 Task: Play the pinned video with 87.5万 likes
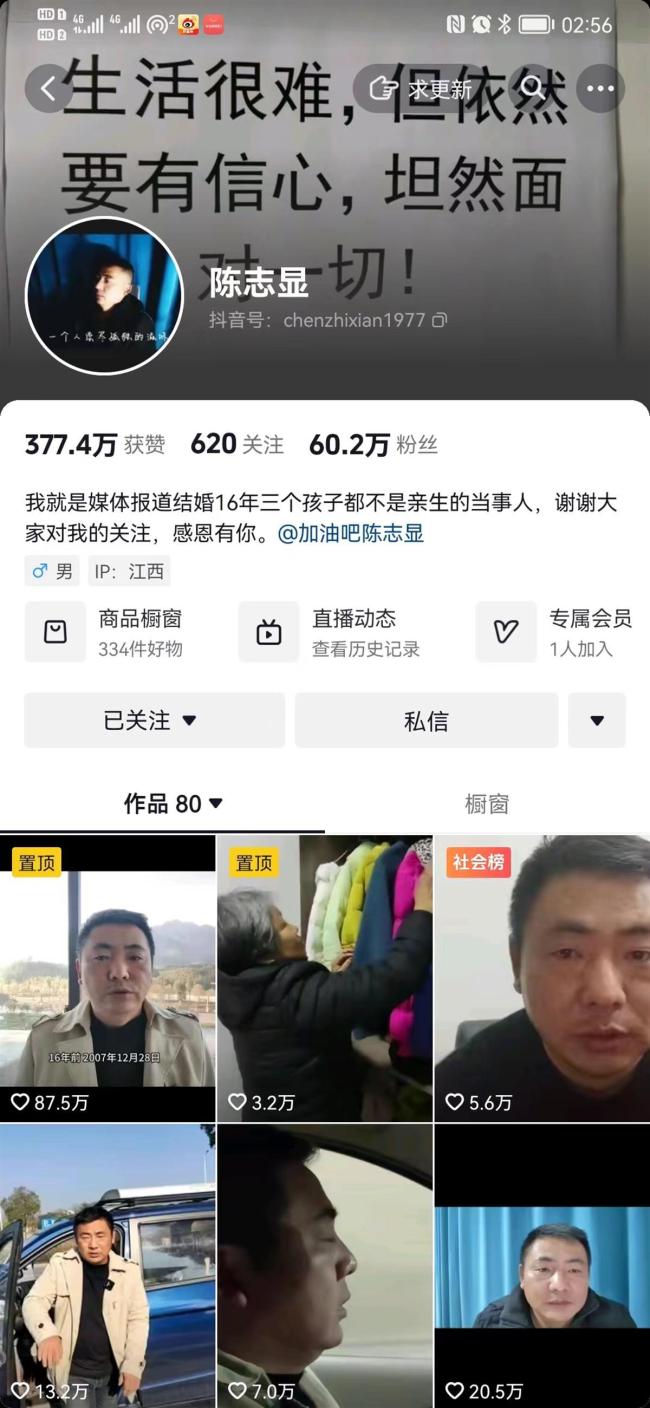107,978
